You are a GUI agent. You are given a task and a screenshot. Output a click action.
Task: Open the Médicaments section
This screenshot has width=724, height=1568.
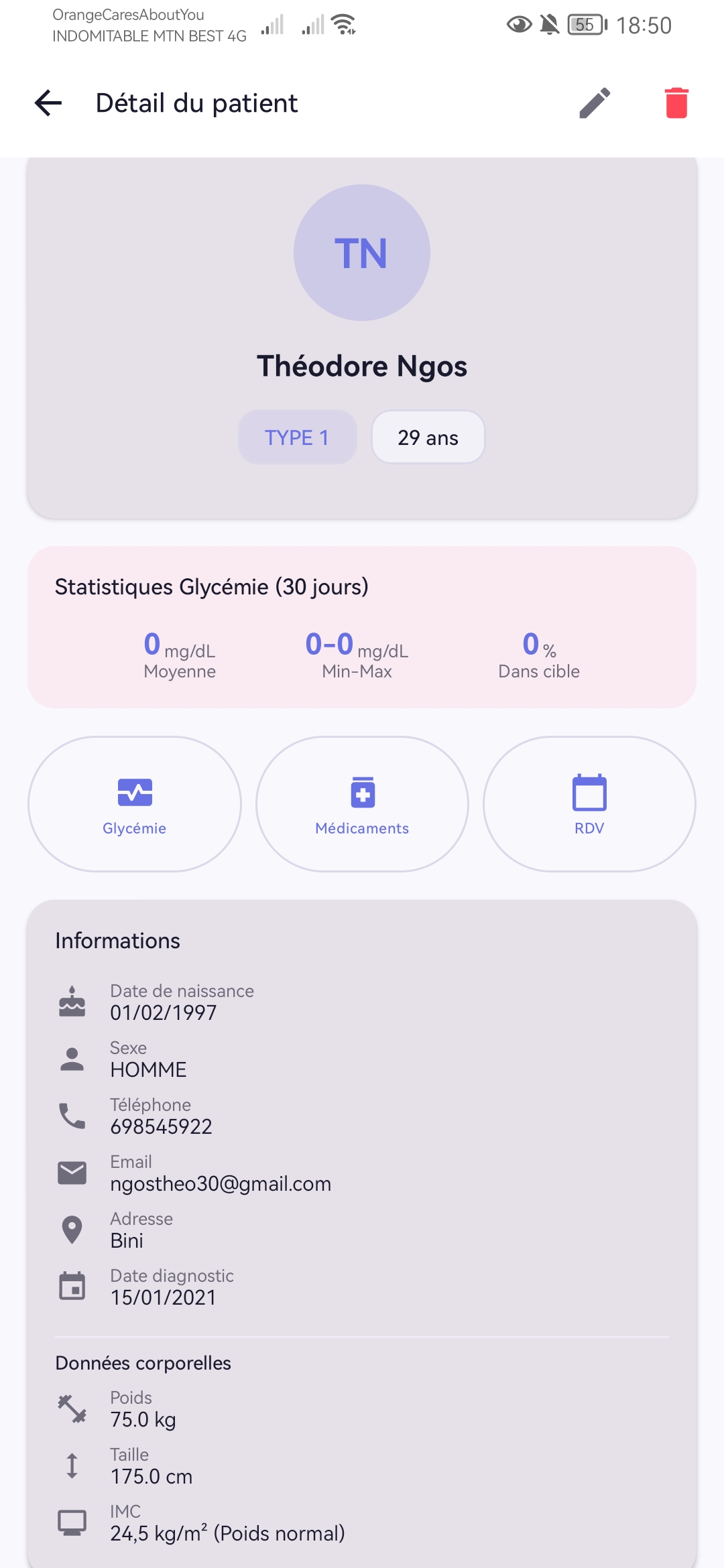coord(362,804)
